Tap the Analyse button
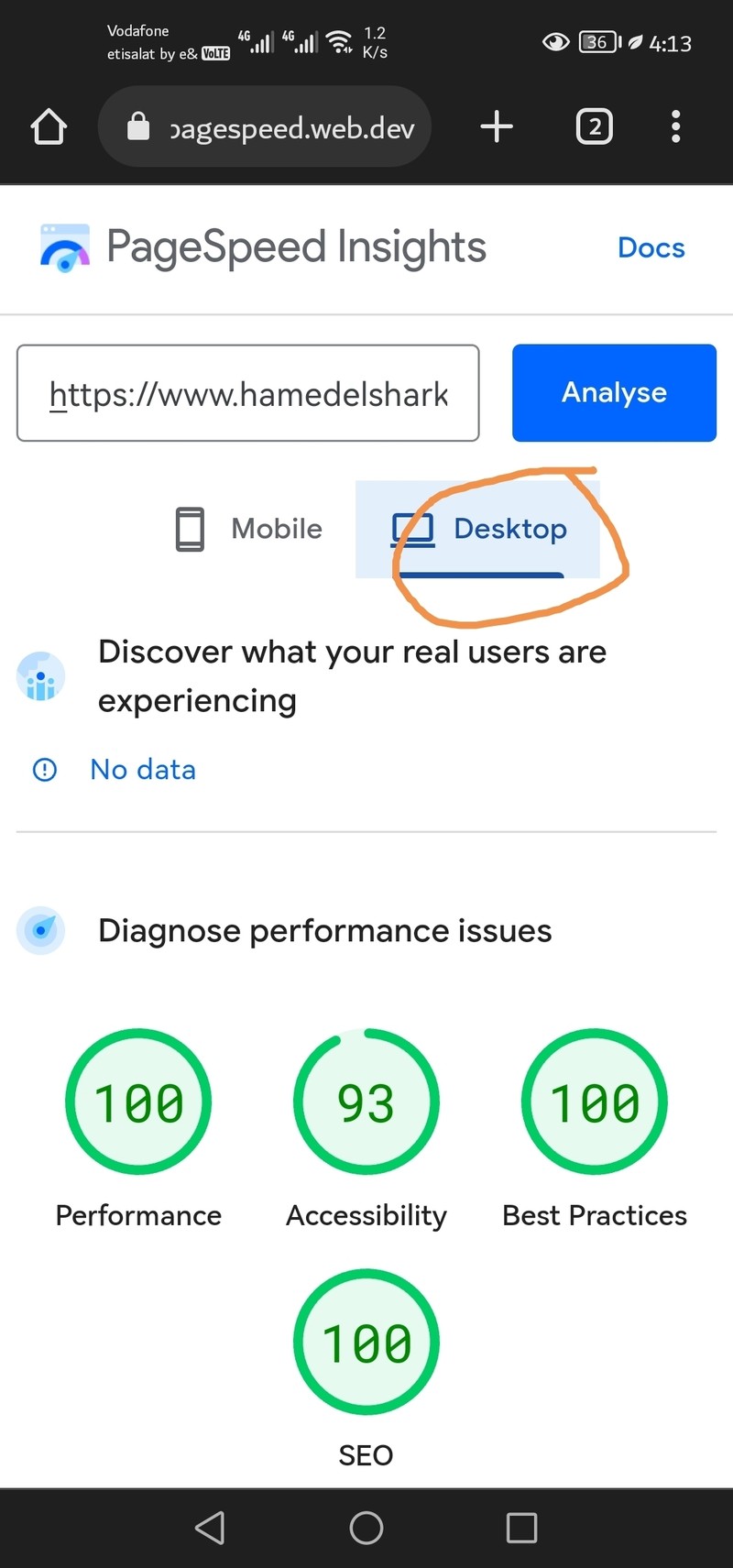Image resolution: width=733 pixels, height=1568 pixels. coord(614,393)
